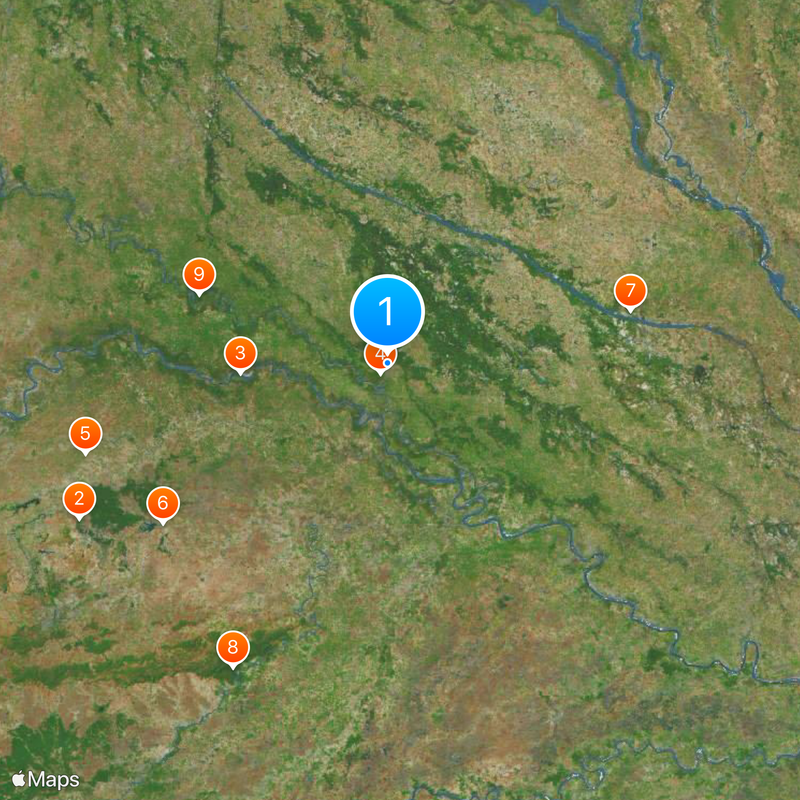The width and height of the screenshot is (800, 800).
Task: Open orange map pin number 7
Action: [630, 292]
